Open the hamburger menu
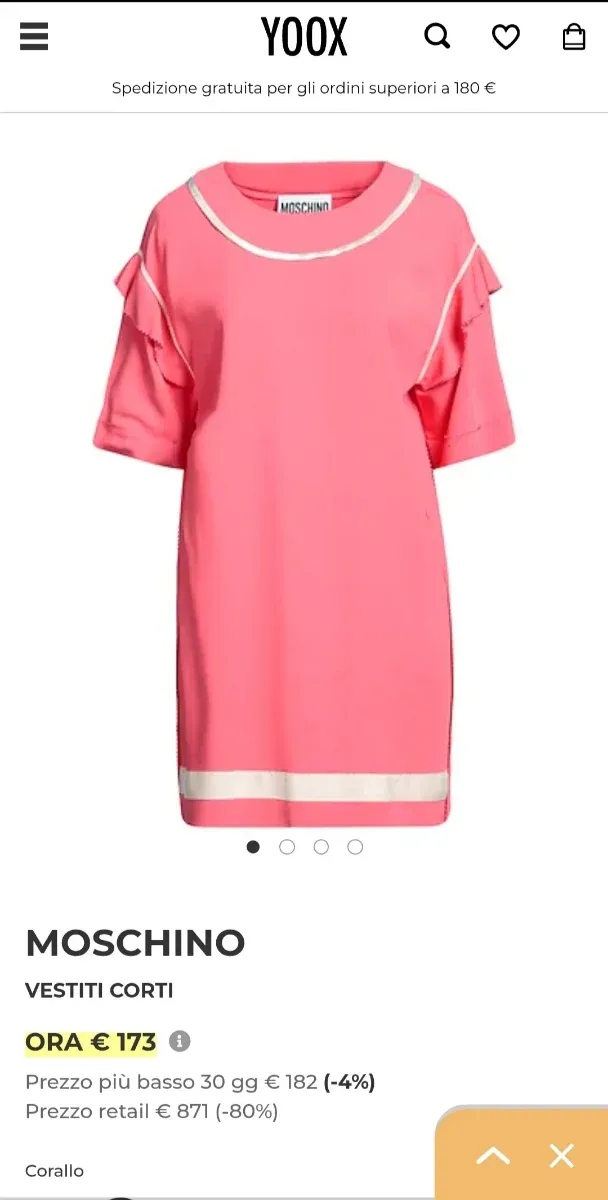608x1200 pixels. (x=34, y=36)
